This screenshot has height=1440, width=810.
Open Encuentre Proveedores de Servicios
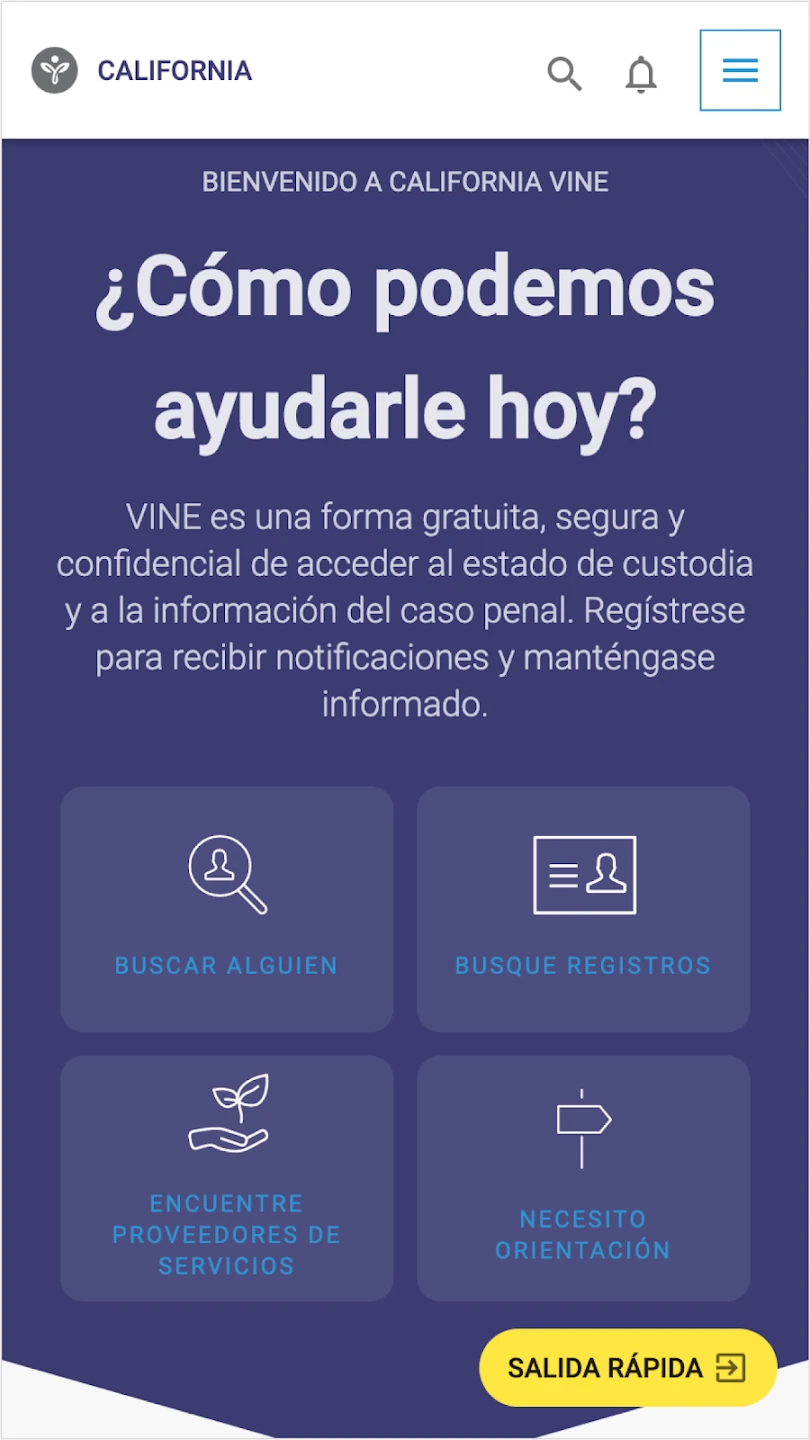[x=227, y=1178]
